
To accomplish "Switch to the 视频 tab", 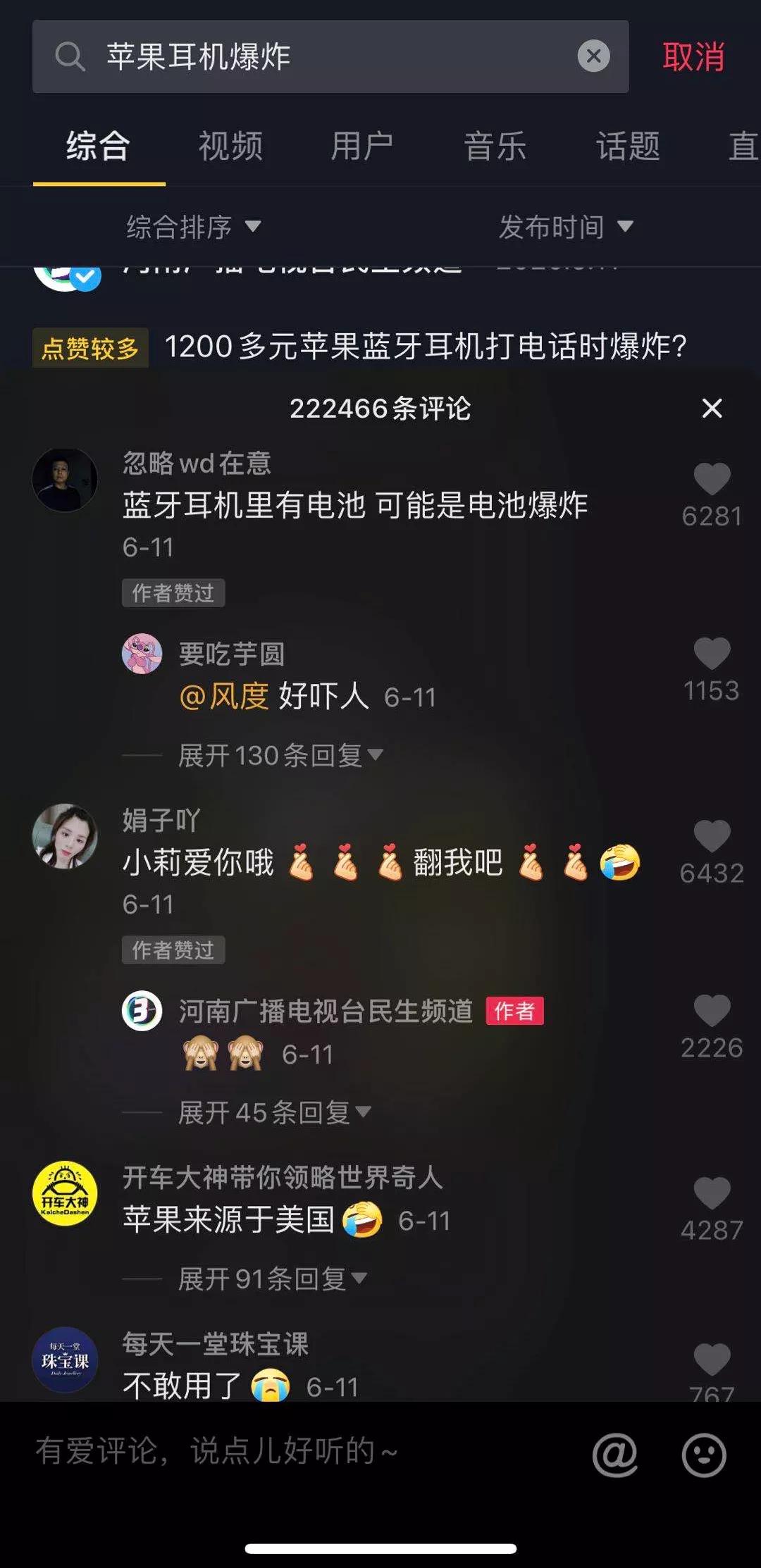I will (x=230, y=146).
